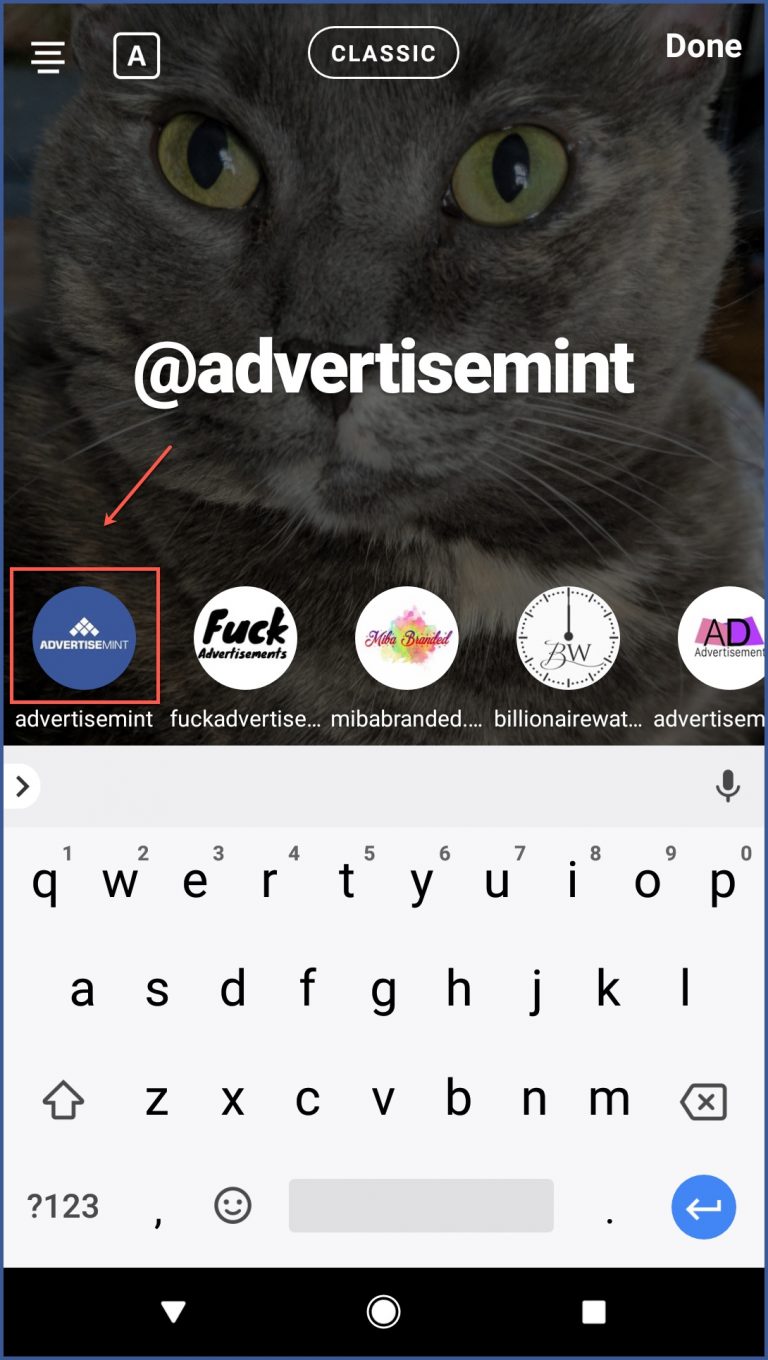Tap Done to finish editing text
The image size is (768, 1360).
tap(703, 46)
